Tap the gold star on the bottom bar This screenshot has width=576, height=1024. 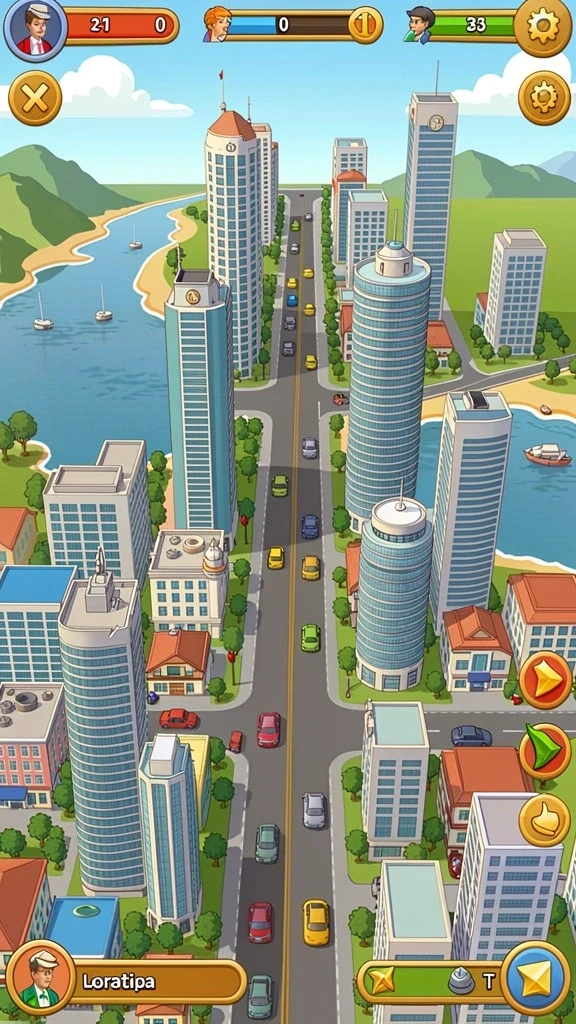pyautogui.click(x=382, y=981)
